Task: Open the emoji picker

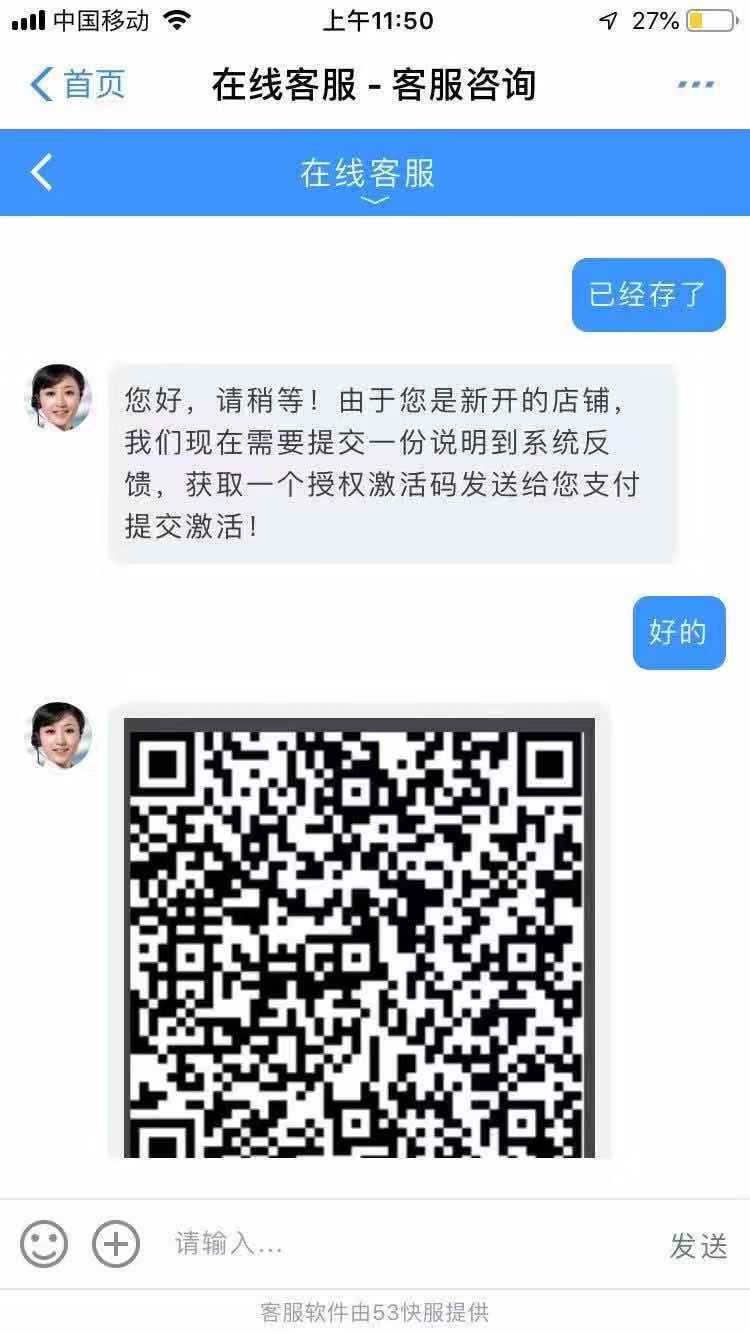Action: coord(44,1245)
